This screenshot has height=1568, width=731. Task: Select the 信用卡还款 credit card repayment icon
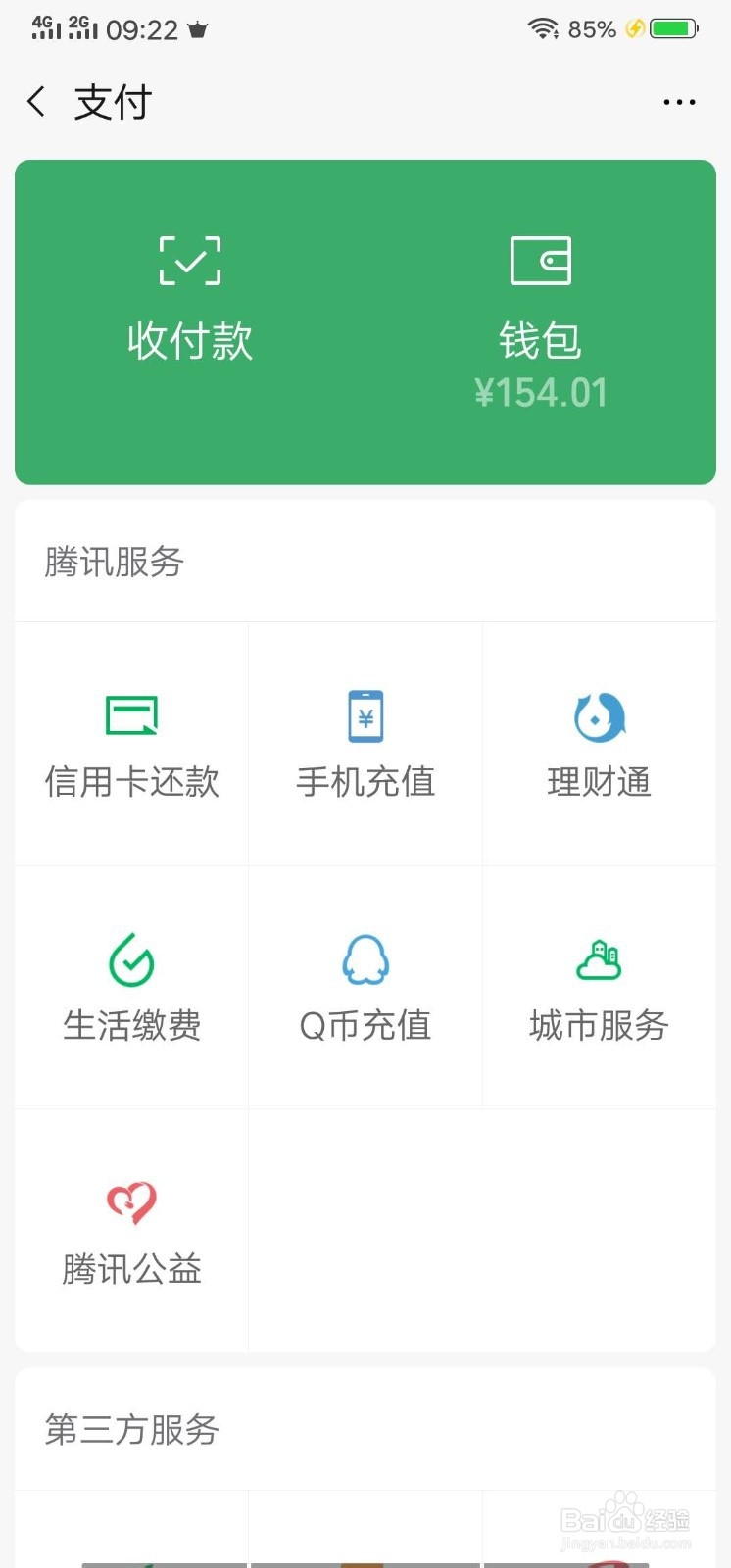pos(130,745)
